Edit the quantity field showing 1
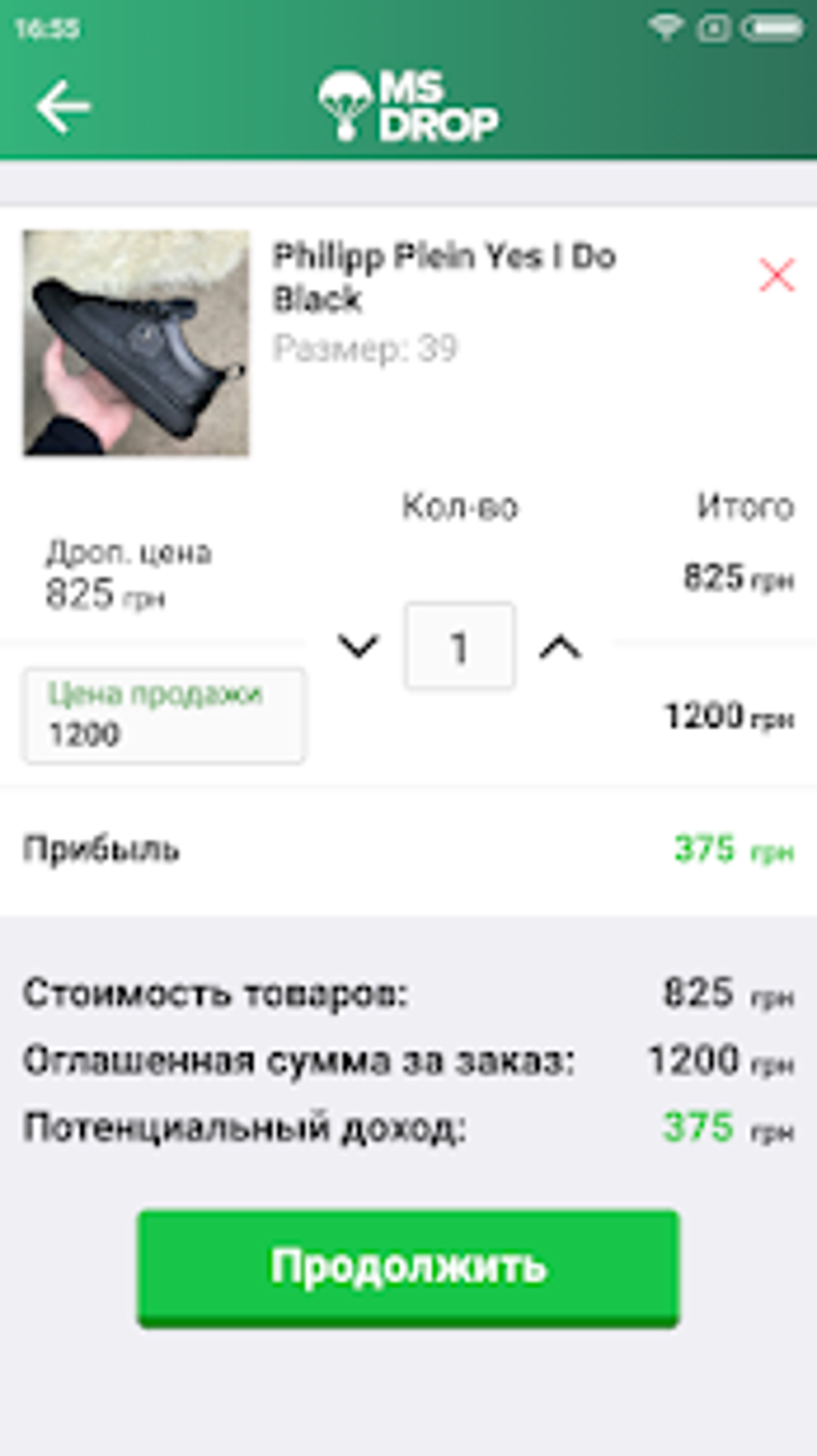 [459, 646]
